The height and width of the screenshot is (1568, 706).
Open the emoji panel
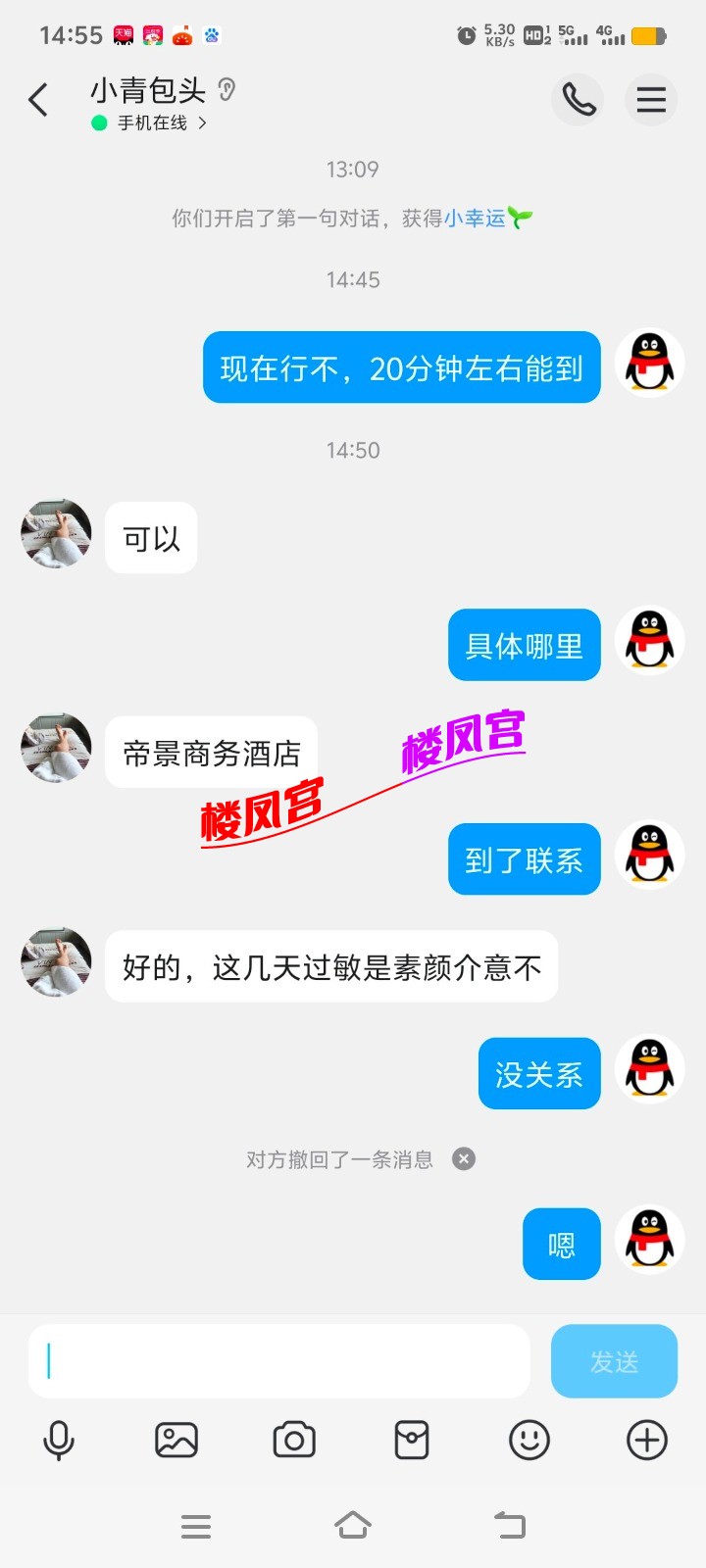pyautogui.click(x=529, y=1441)
